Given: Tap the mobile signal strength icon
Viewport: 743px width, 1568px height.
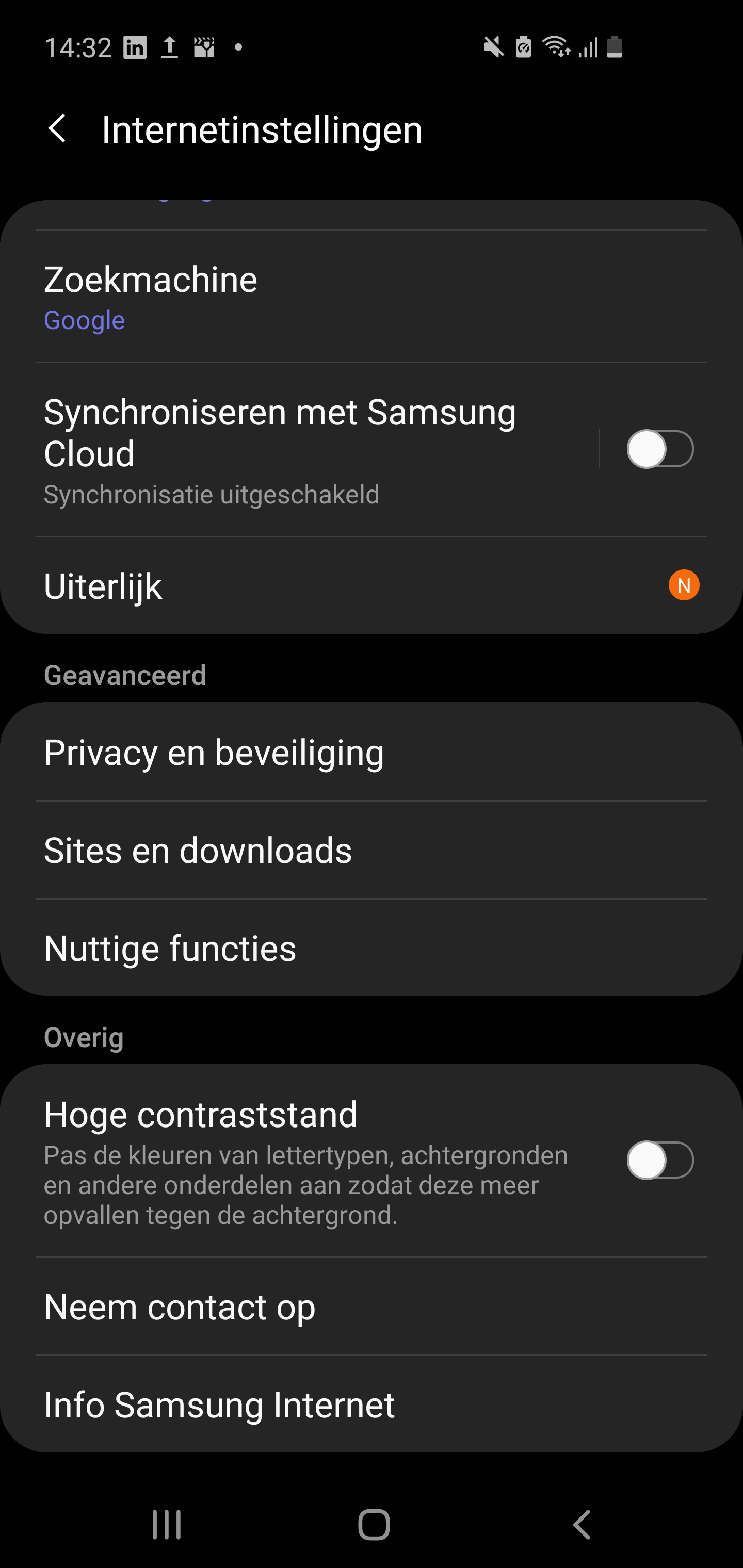Looking at the screenshot, I should (x=587, y=47).
